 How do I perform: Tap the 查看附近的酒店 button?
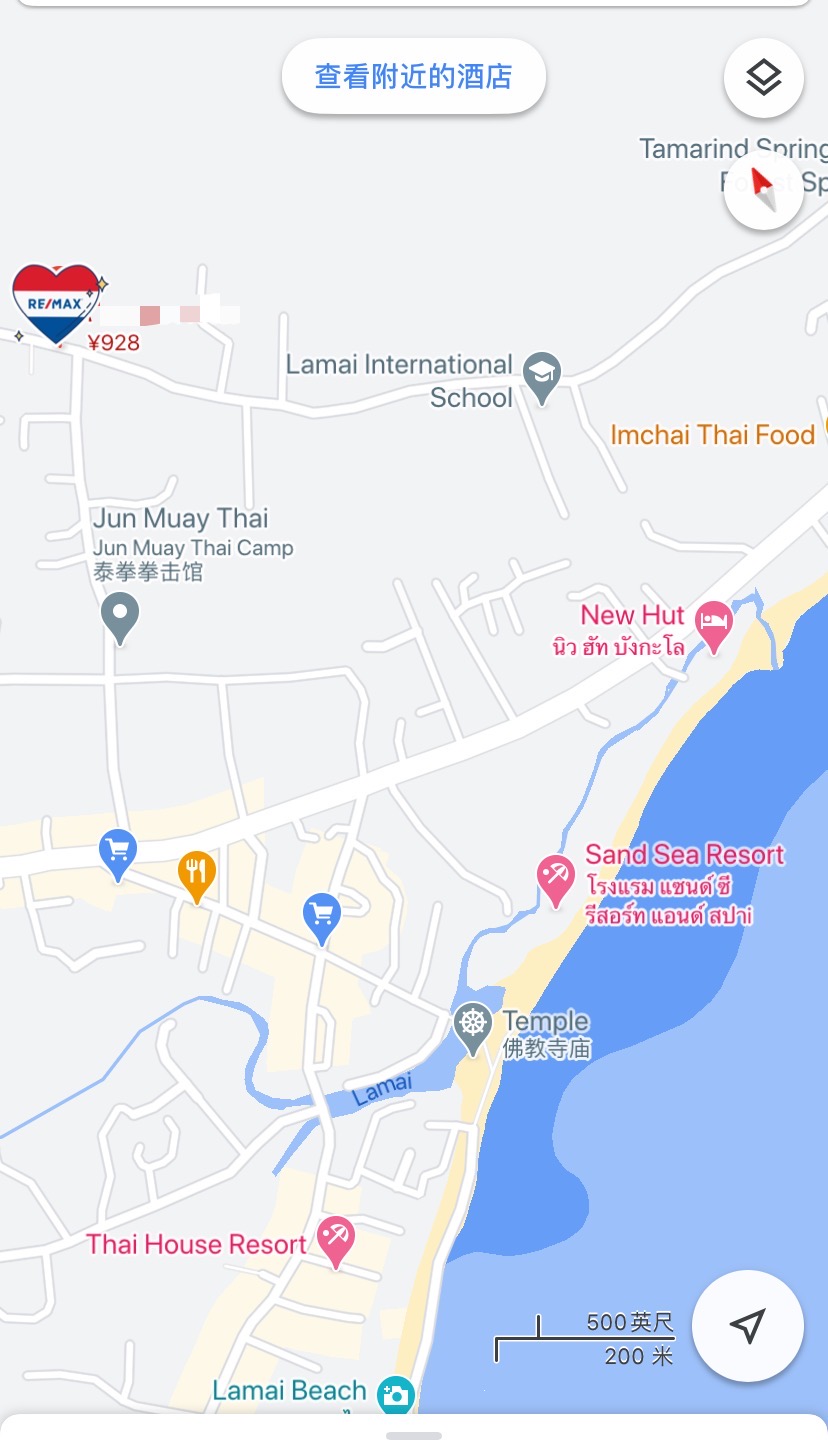coord(414,77)
